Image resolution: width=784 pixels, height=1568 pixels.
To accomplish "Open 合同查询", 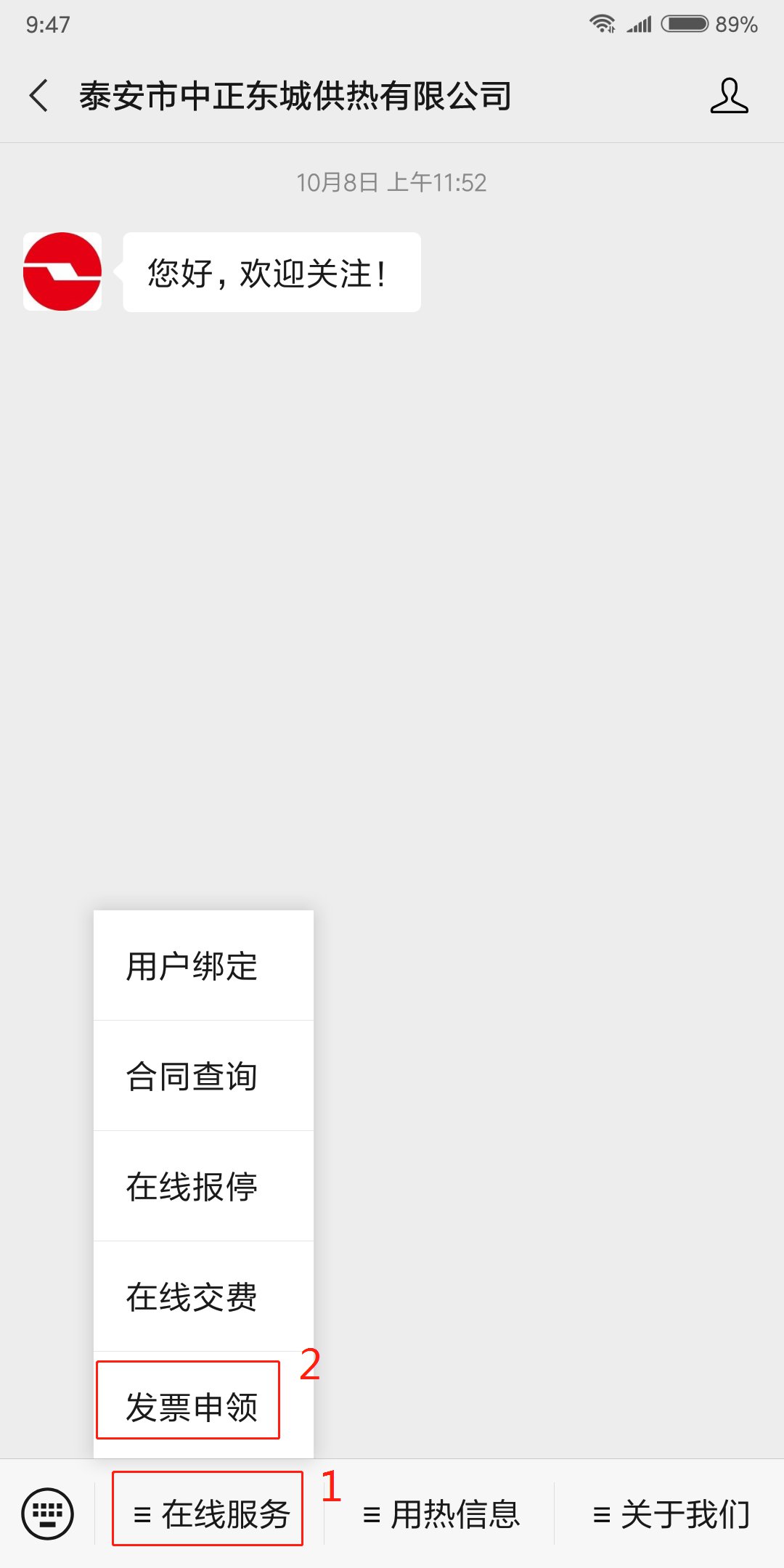I will [x=192, y=1077].
